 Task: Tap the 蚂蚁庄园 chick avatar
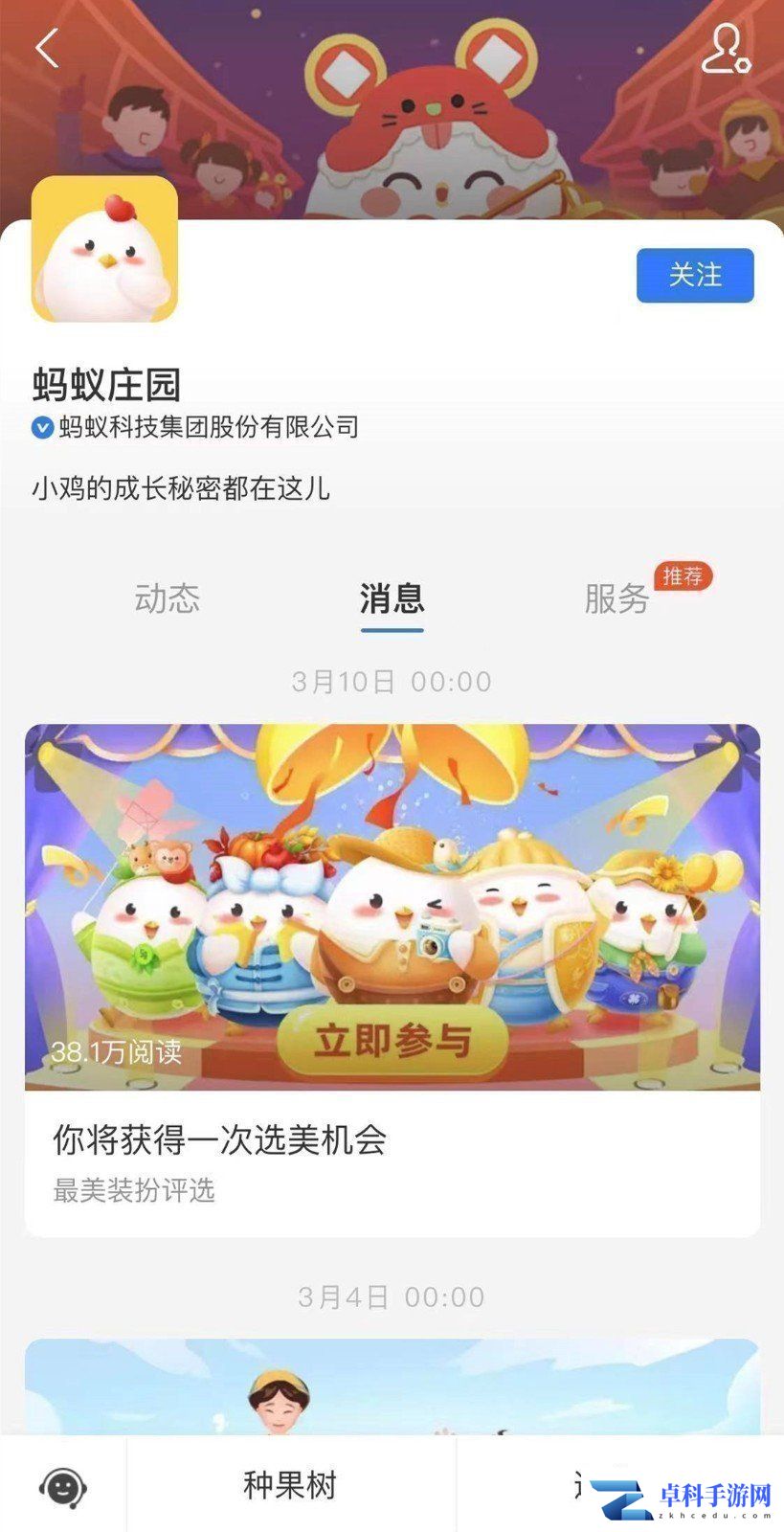coord(104,249)
